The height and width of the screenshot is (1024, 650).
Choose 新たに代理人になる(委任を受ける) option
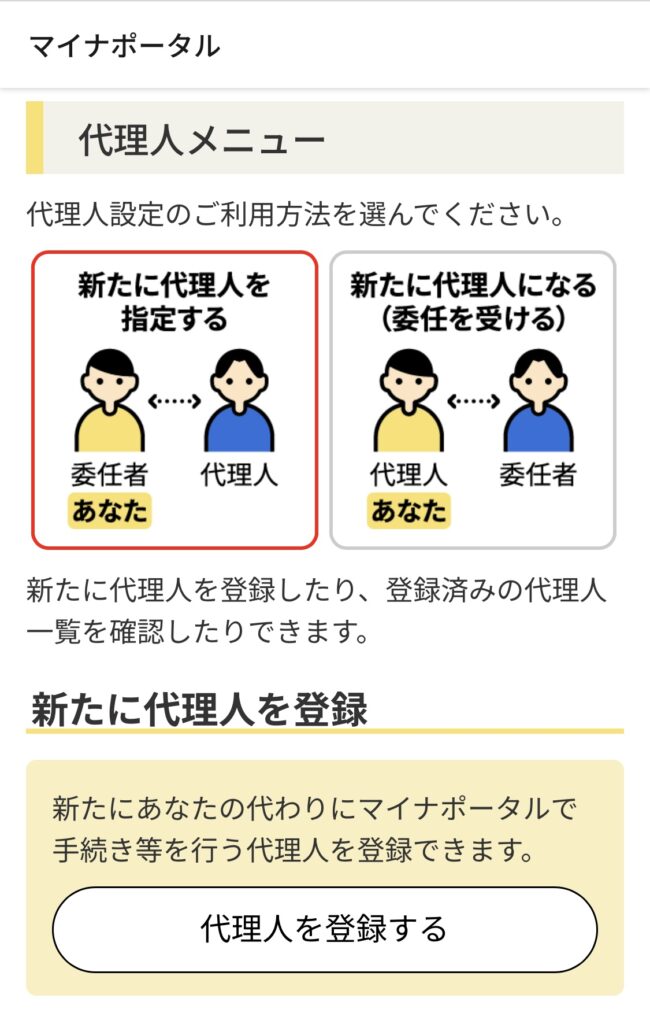click(x=472, y=400)
